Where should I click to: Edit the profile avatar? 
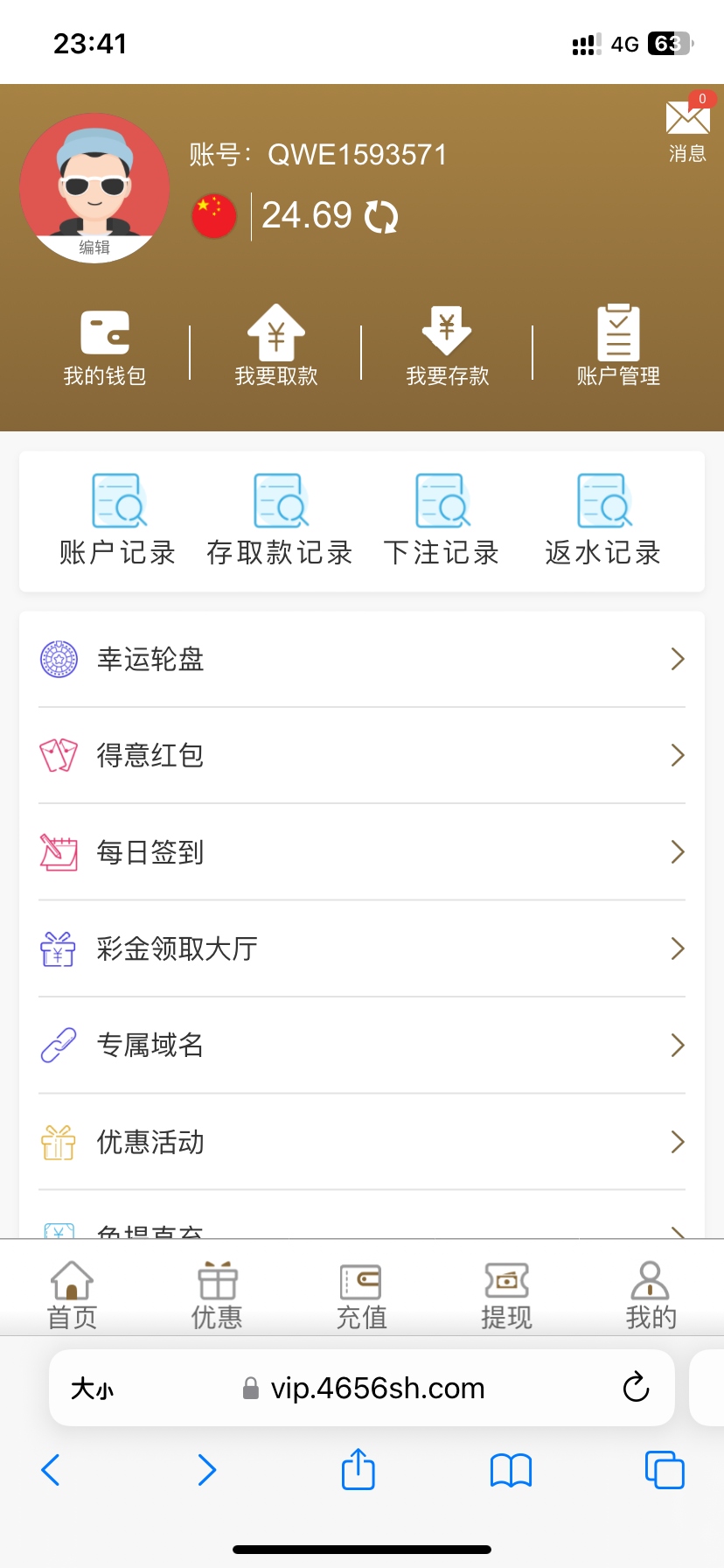click(x=94, y=247)
